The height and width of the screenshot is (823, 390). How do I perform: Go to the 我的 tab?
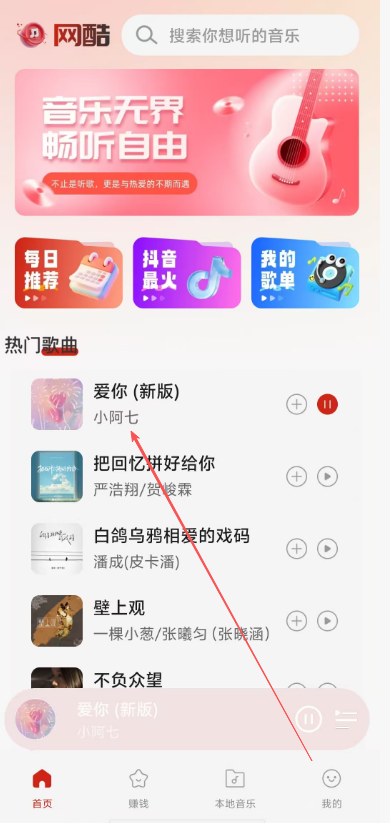331,788
